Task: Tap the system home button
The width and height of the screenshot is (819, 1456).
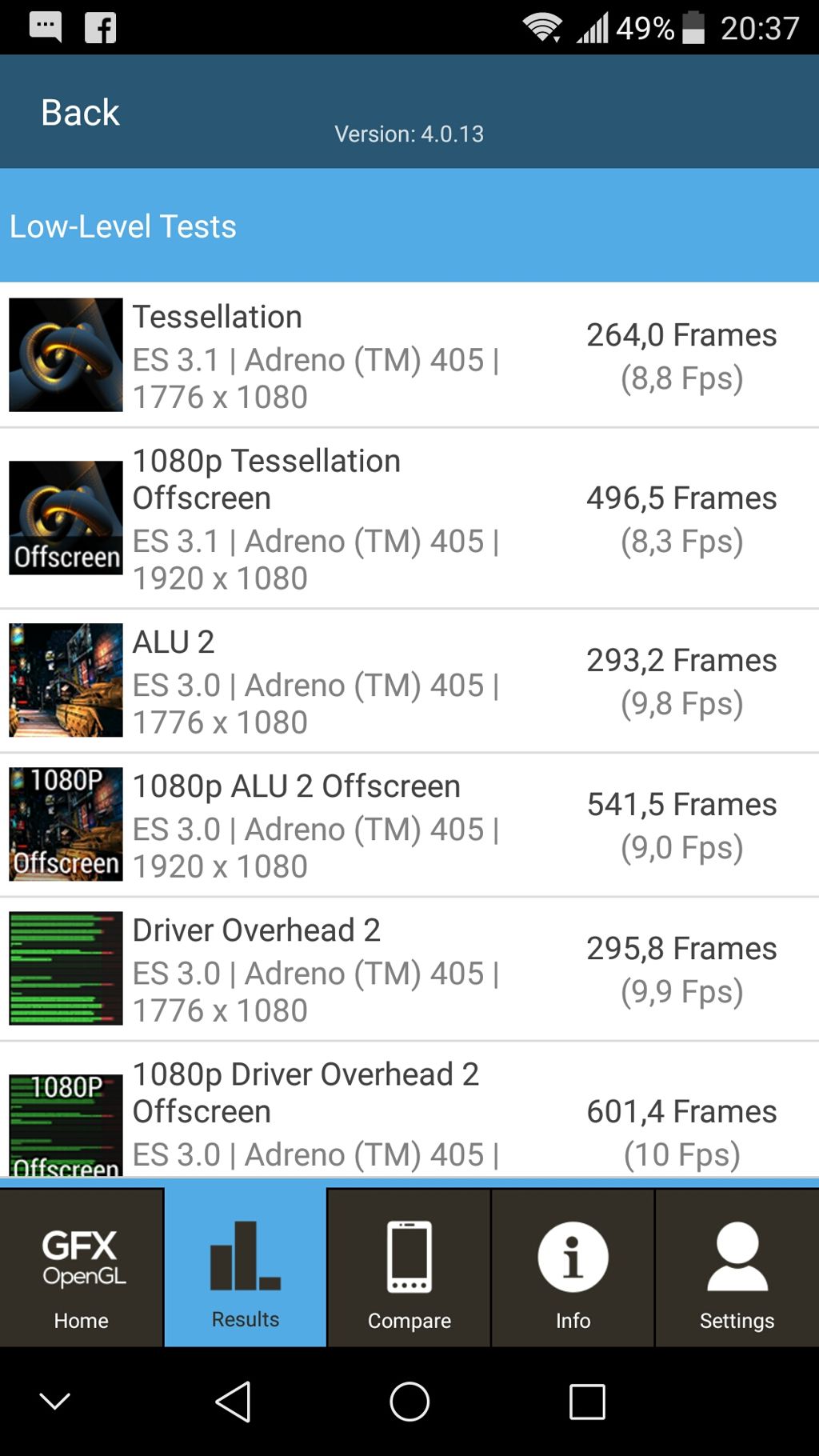Action: point(409,1402)
